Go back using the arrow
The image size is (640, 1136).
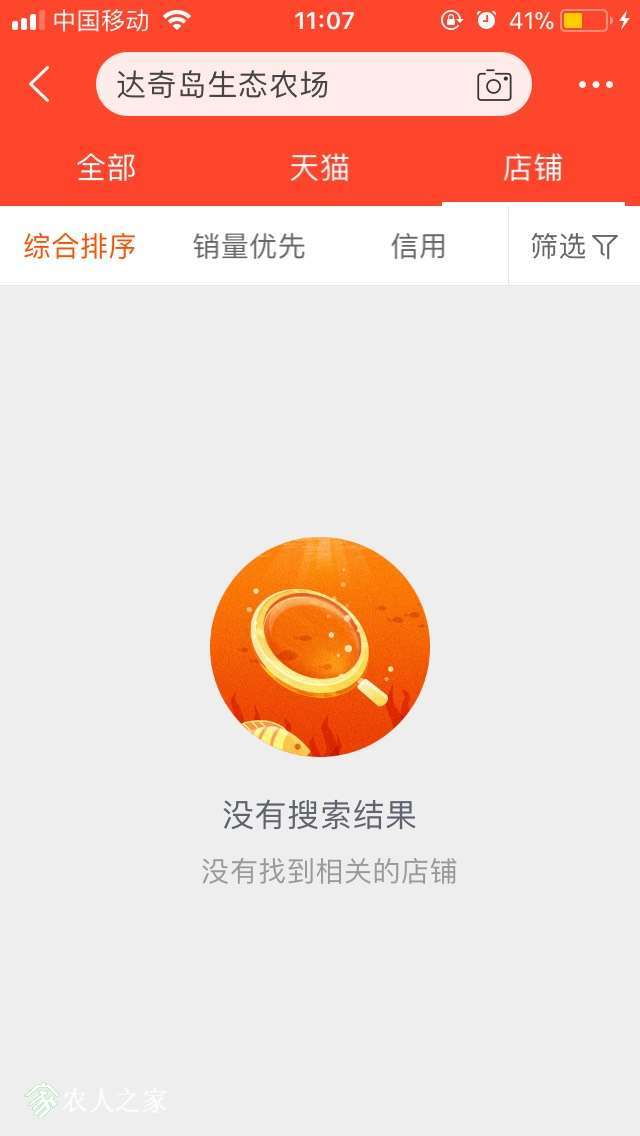click(40, 85)
